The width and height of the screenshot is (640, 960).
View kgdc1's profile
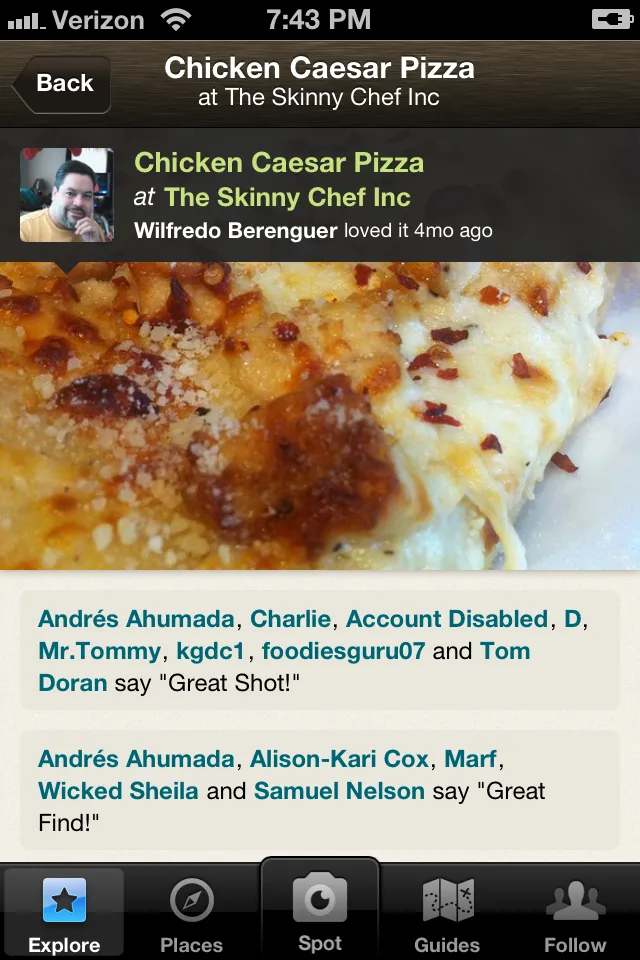tap(210, 651)
